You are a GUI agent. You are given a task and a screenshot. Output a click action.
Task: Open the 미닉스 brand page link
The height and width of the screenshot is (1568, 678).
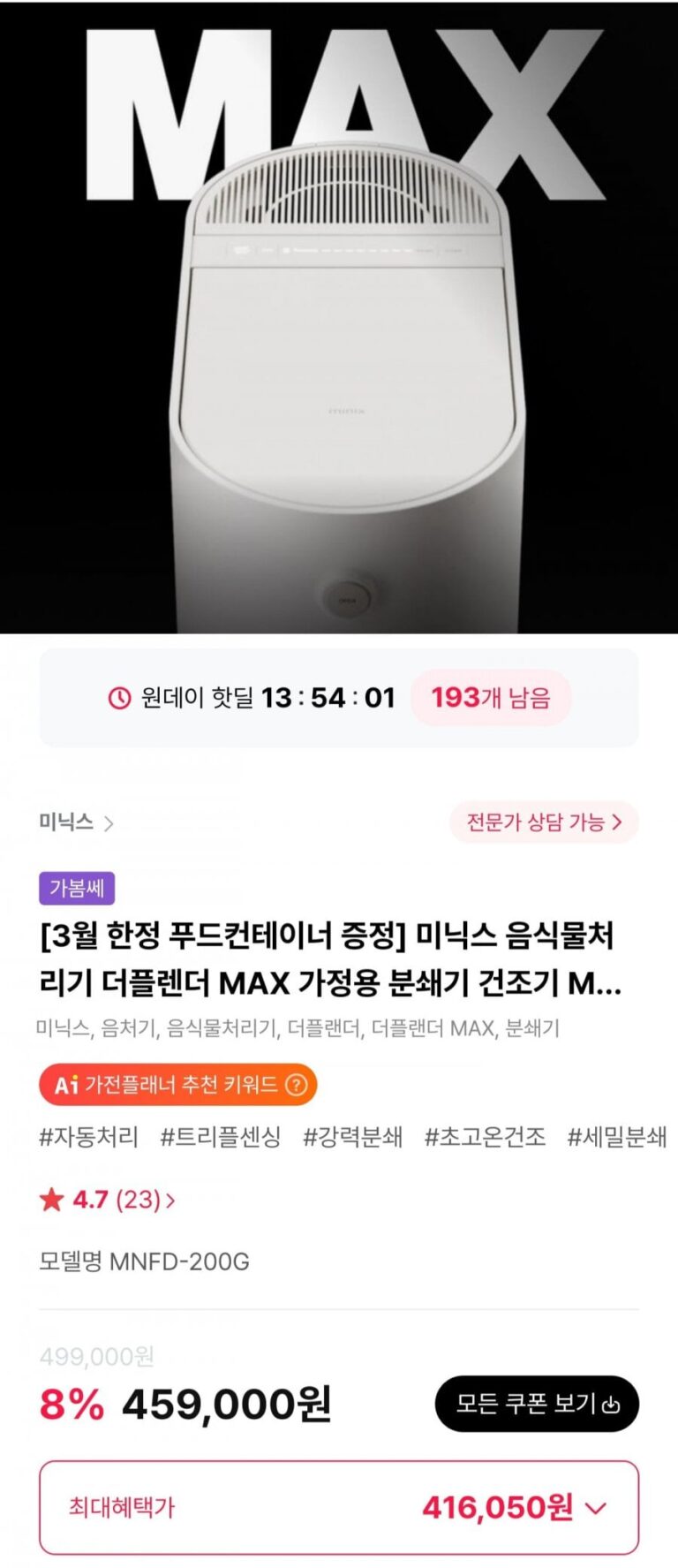tap(76, 822)
